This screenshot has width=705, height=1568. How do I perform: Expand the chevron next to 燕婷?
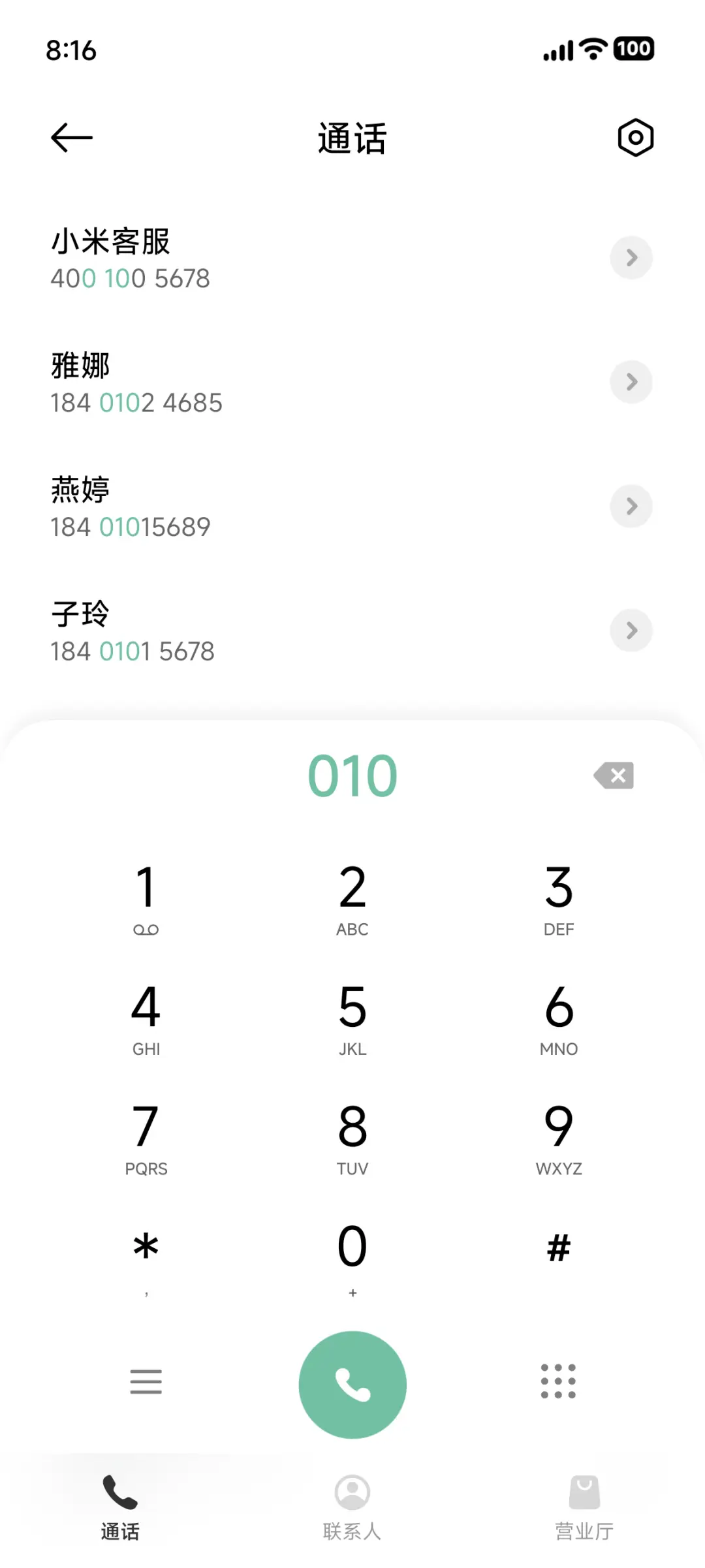coord(631,506)
